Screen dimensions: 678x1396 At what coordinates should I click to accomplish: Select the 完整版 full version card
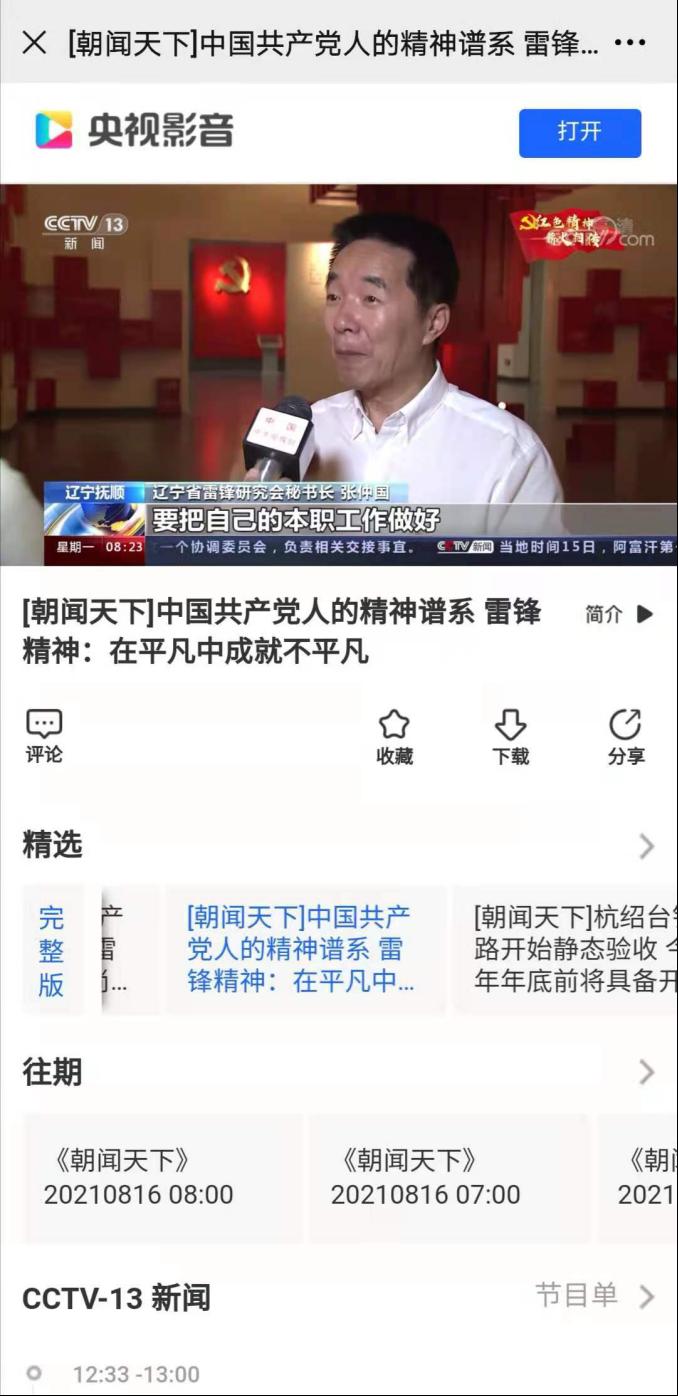(x=52, y=950)
